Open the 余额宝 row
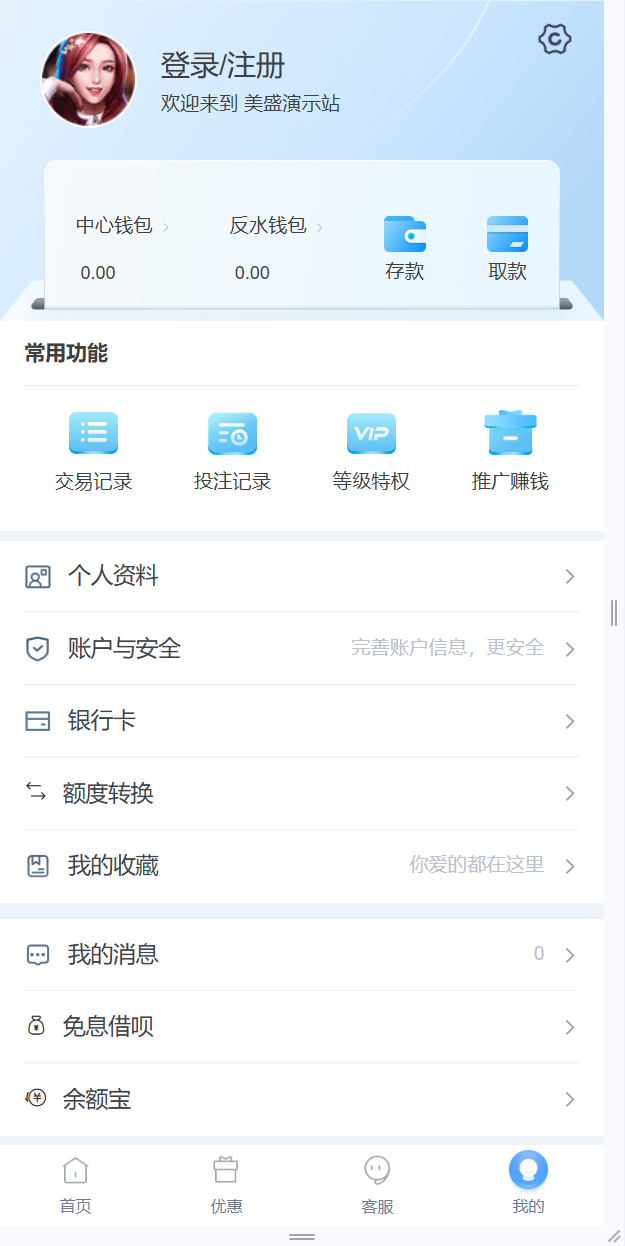The height and width of the screenshot is (1246, 625). click(x=301, y=1100)
